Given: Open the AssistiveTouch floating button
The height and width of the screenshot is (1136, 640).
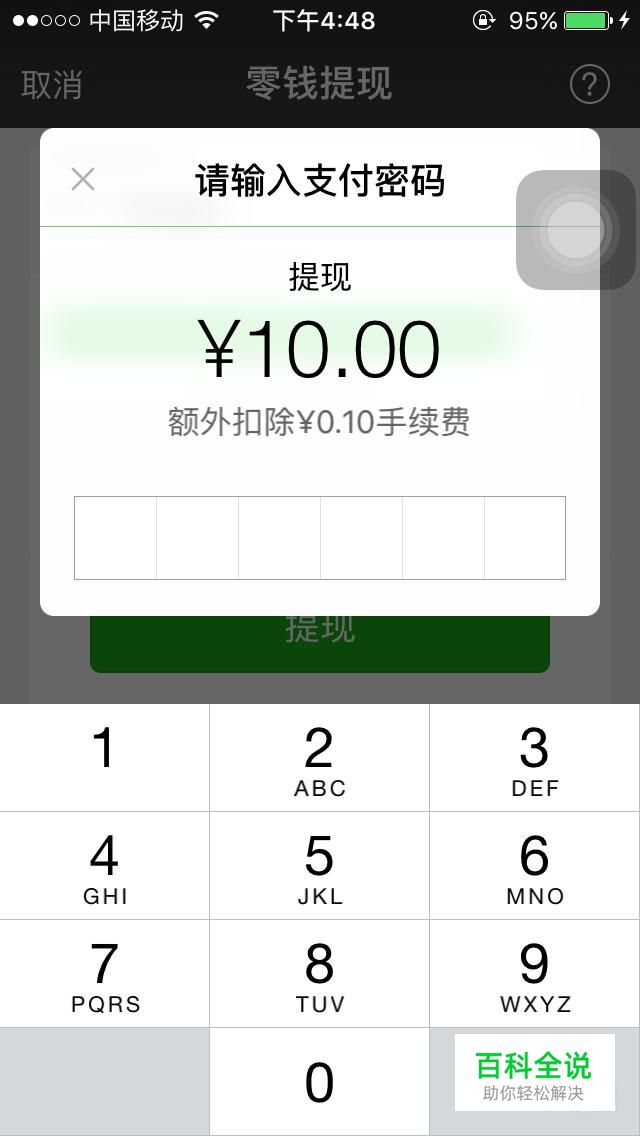Looking at the screenshot, I should click(x=576, y=230).
